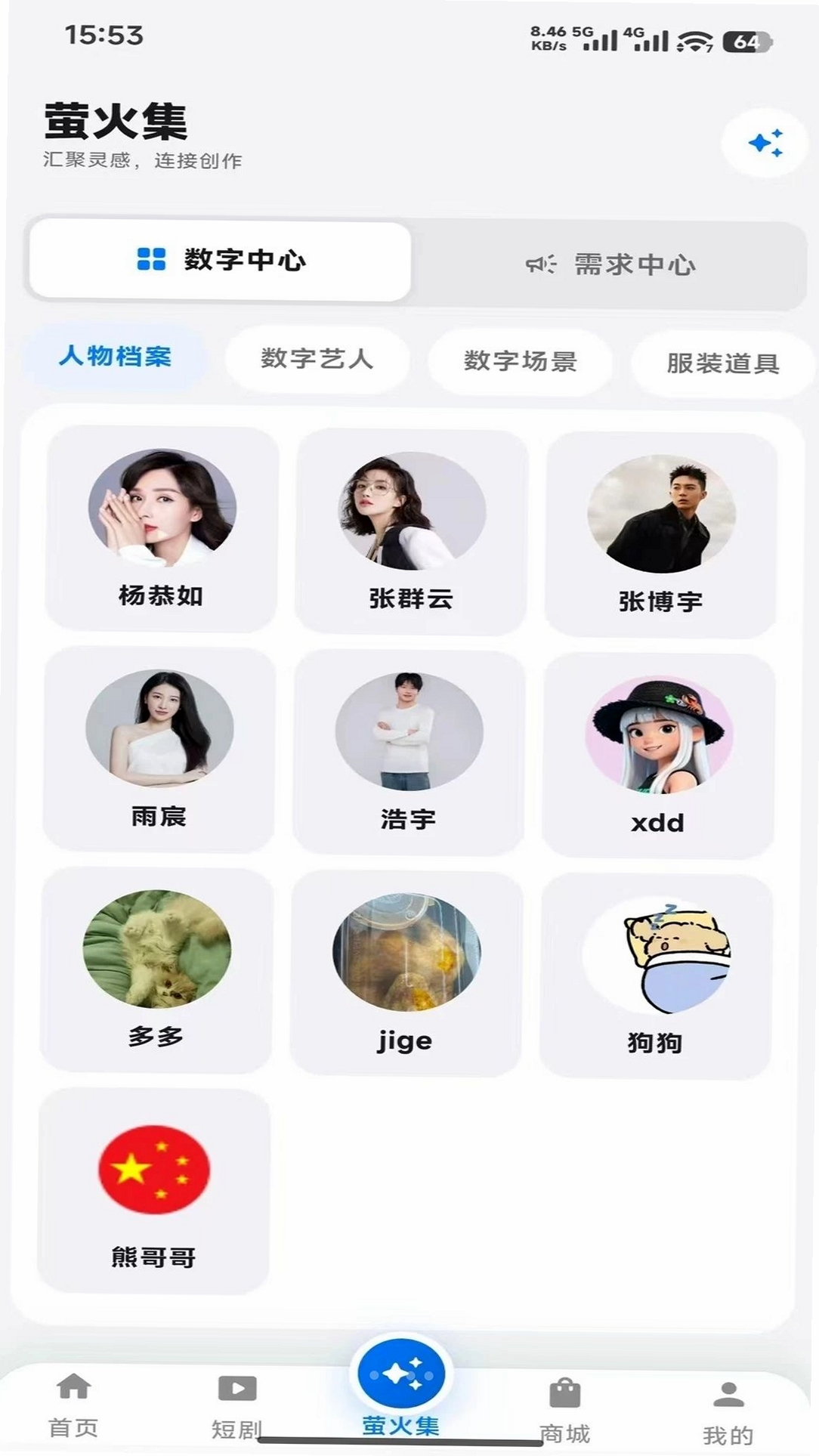Viewport: 819px width, 1456px height.
Task: Open the 张群云 profile card
Action: [411, 531]
